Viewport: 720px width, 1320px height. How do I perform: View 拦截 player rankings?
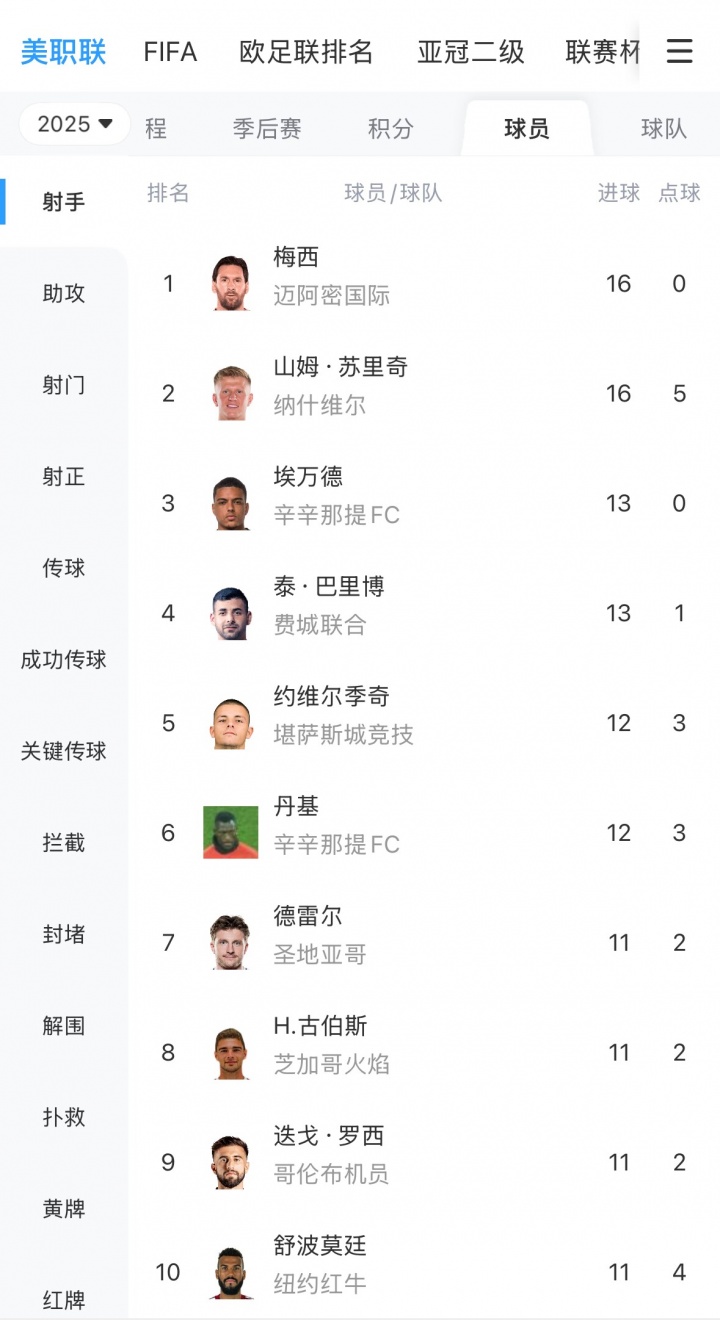pos(64,843)
